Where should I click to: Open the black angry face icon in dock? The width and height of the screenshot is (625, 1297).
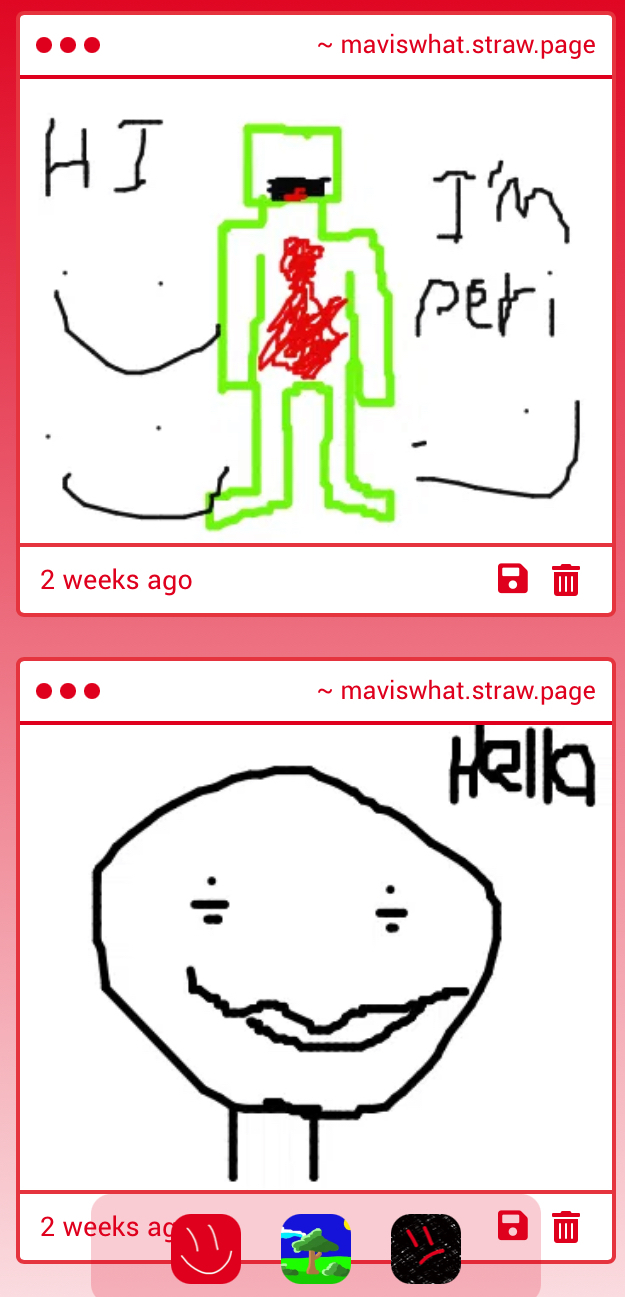(426, 1248)
